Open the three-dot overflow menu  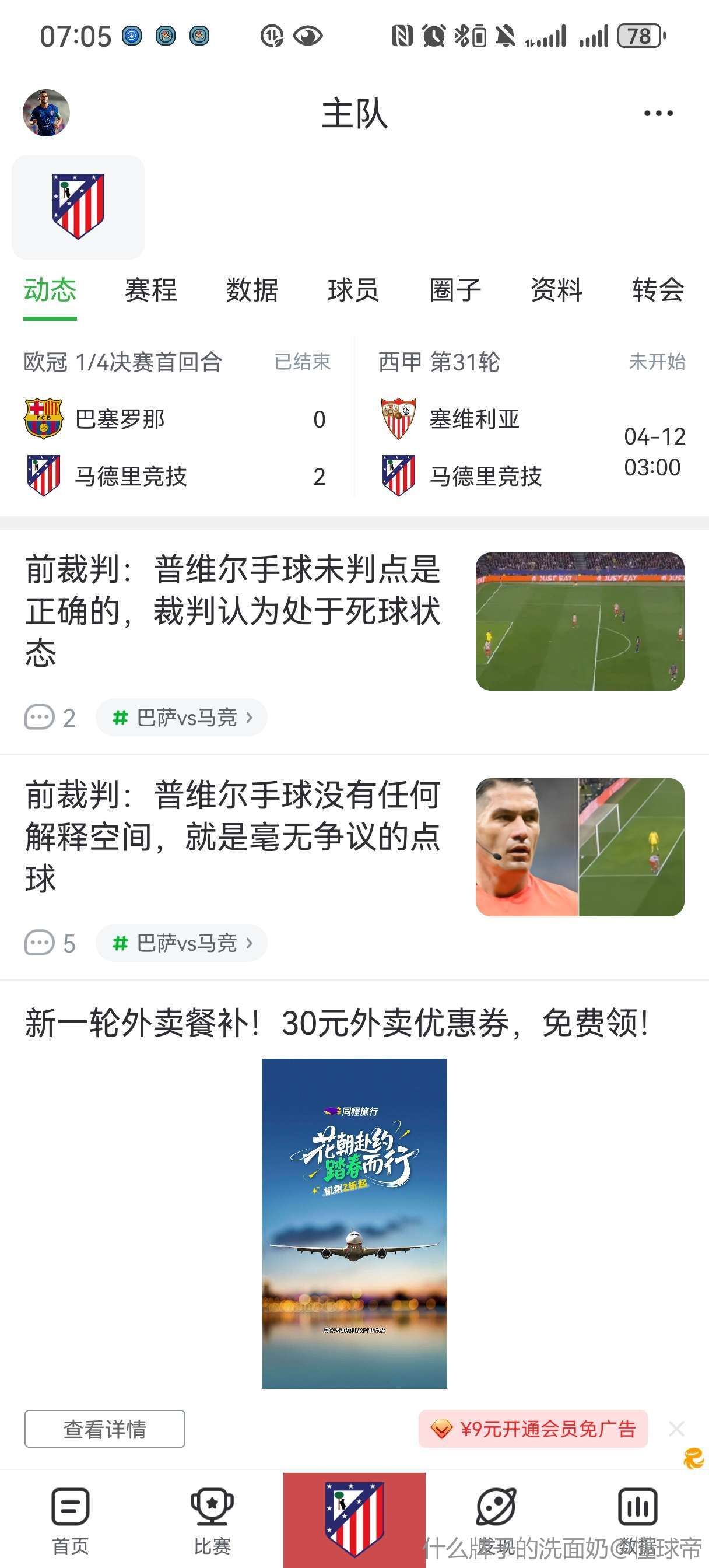658,113
